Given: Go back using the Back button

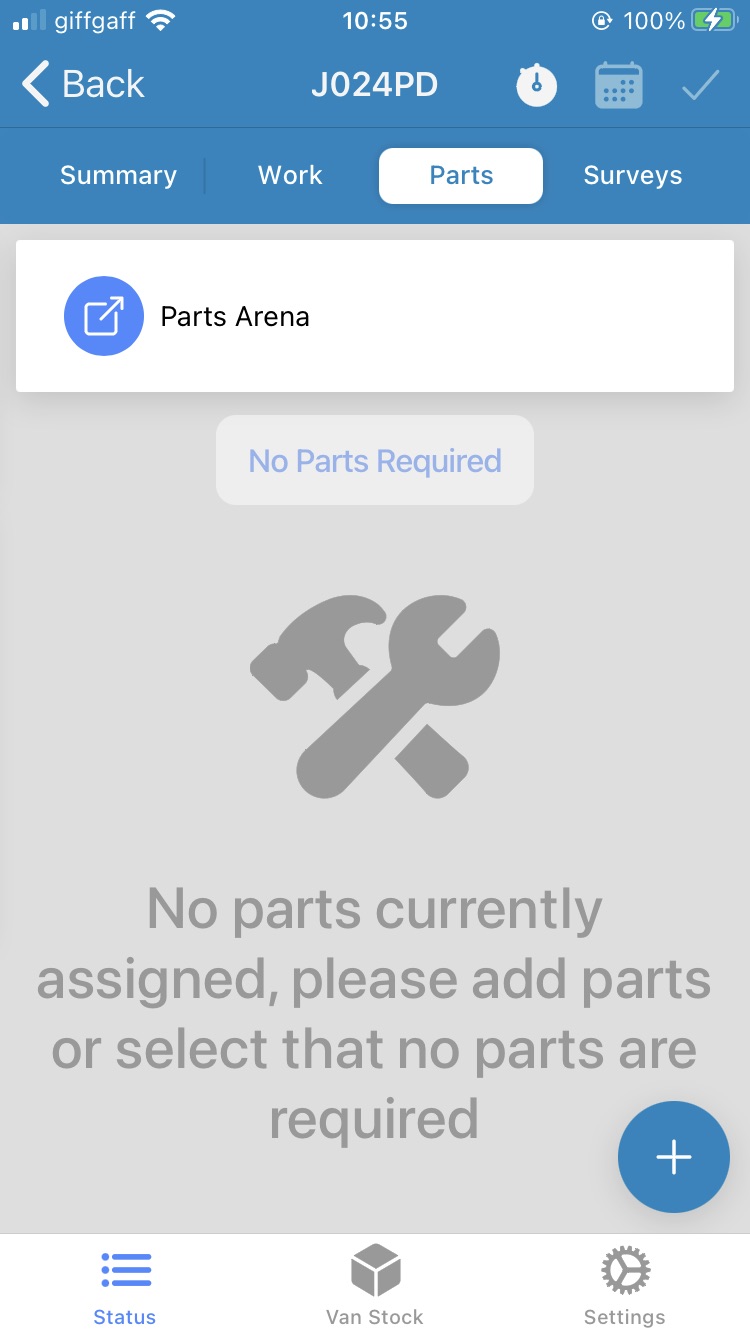Looking at the screenshot, I should tap(83, 84).
